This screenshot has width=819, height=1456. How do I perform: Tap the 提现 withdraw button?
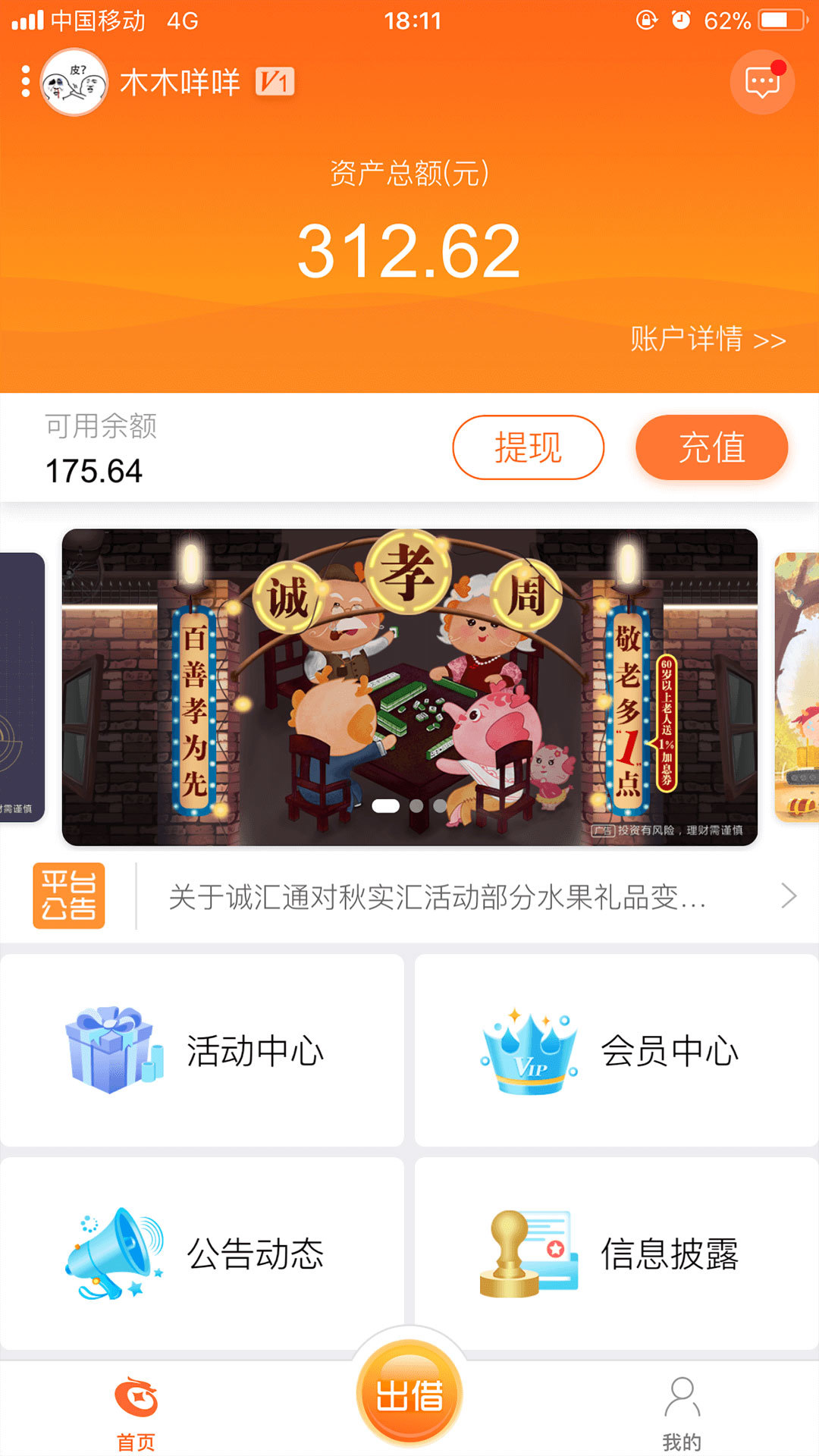[528, 447]
